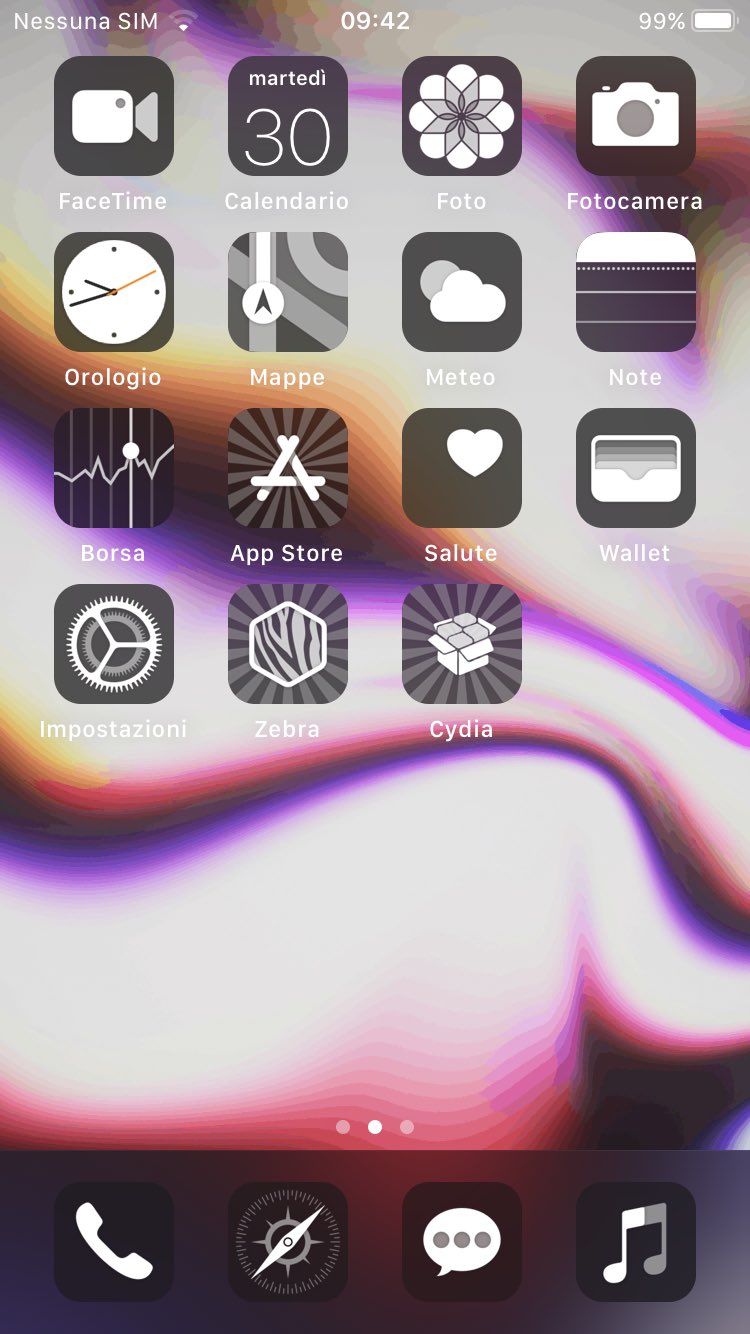Image resolution: width=750 pixels, height=1334 pixels.
Task: Open the Phone app in dock
Action: coord(114,1242)
